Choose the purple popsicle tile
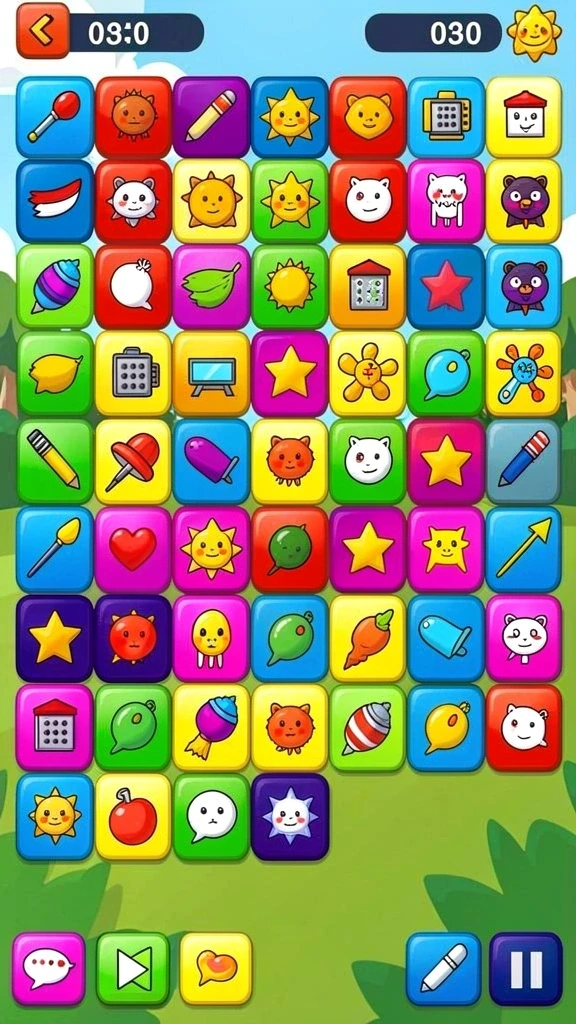The image size is (576, 1024). tap(211, 462)
